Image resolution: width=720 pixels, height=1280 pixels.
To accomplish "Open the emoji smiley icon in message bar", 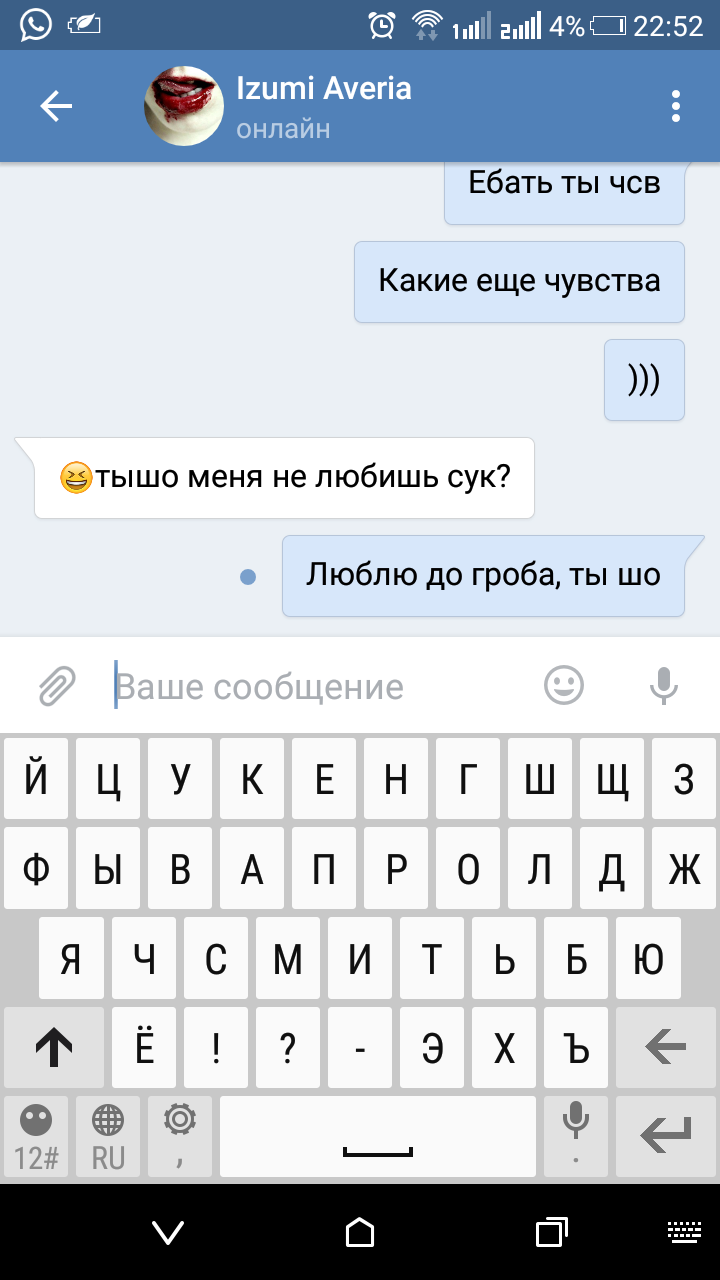I will tap(563, 685).
